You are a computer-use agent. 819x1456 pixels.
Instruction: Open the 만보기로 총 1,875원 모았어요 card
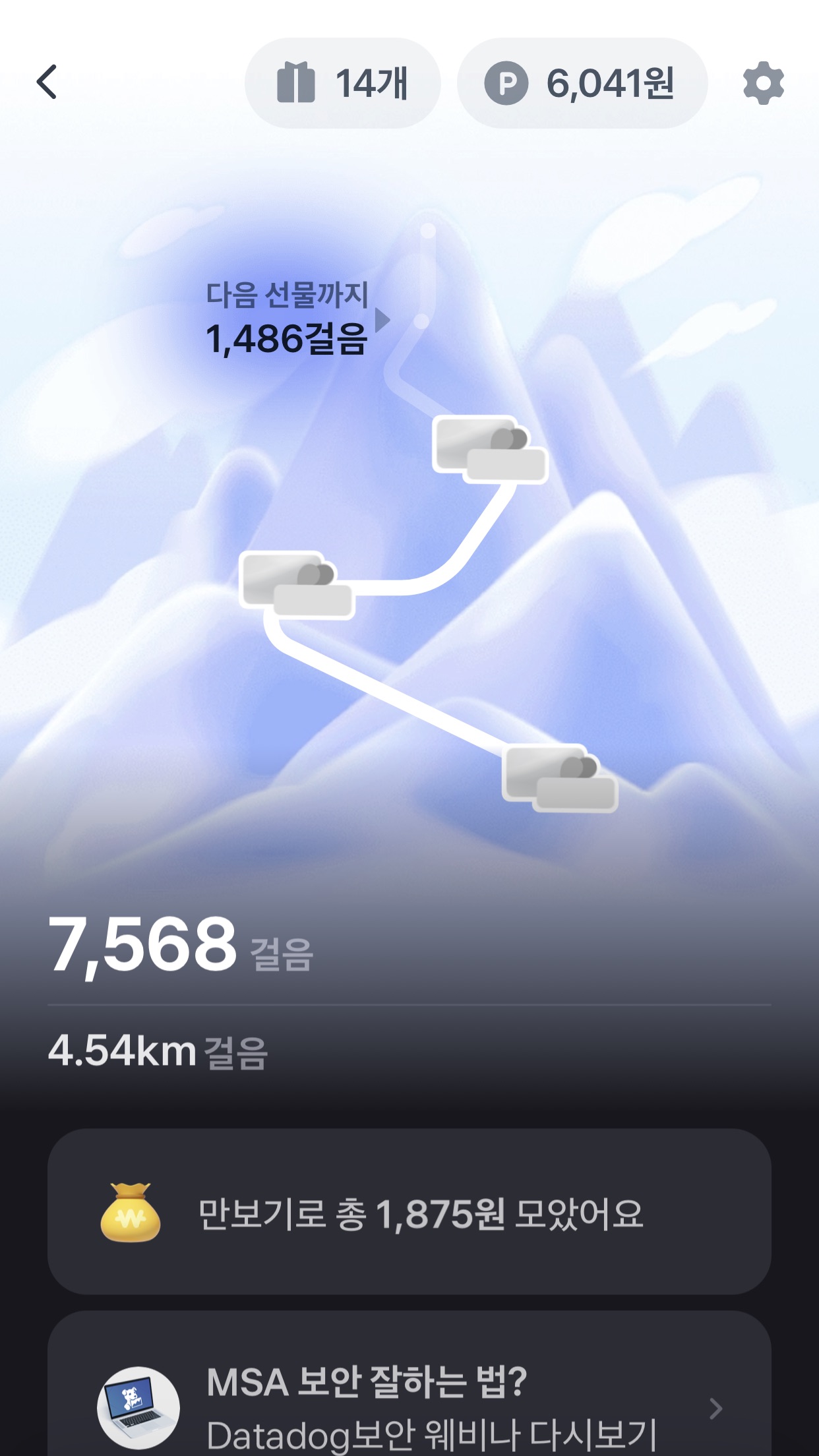pos(409,1212)
